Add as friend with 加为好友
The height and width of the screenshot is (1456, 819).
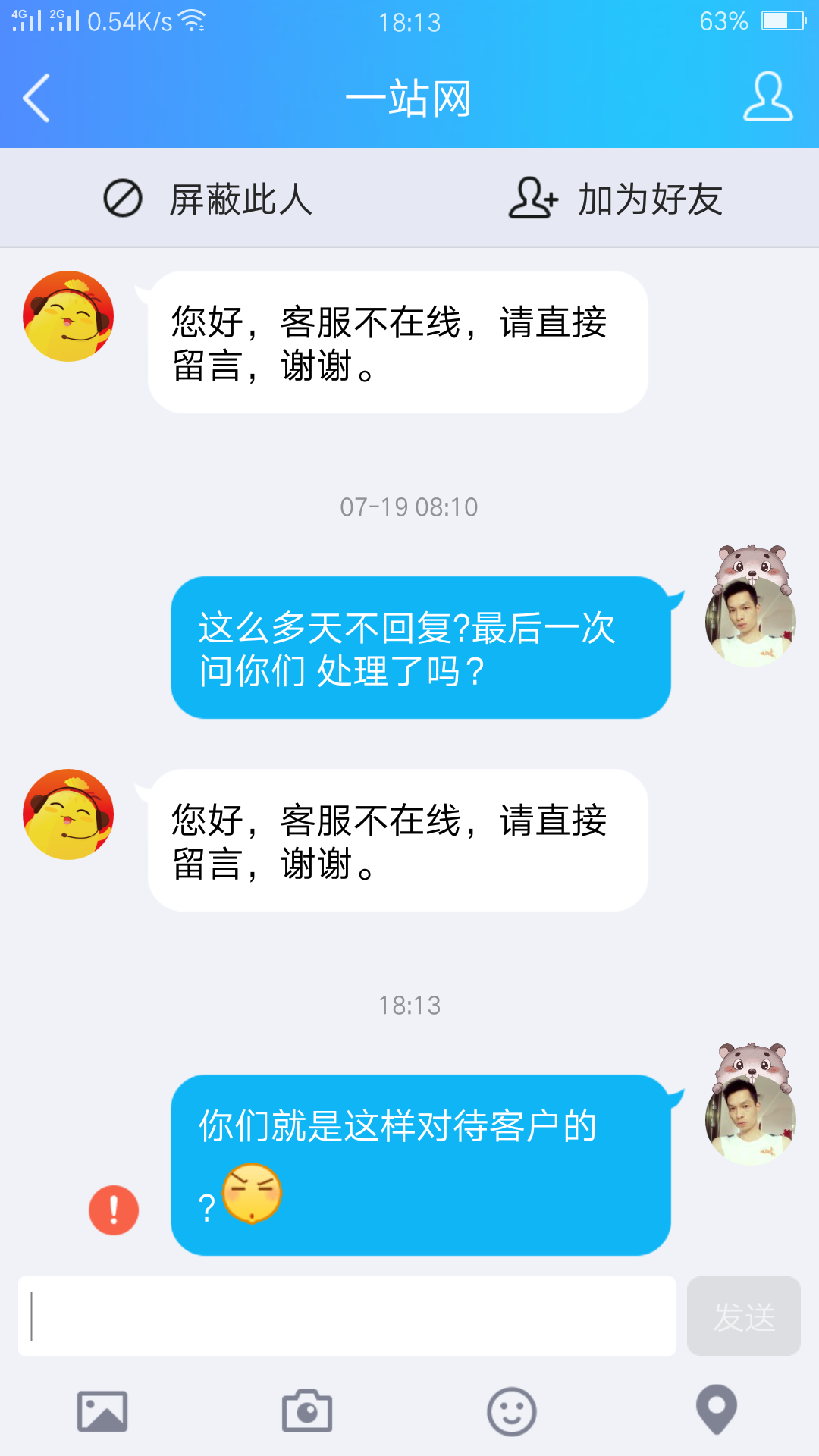click(614, 199)
